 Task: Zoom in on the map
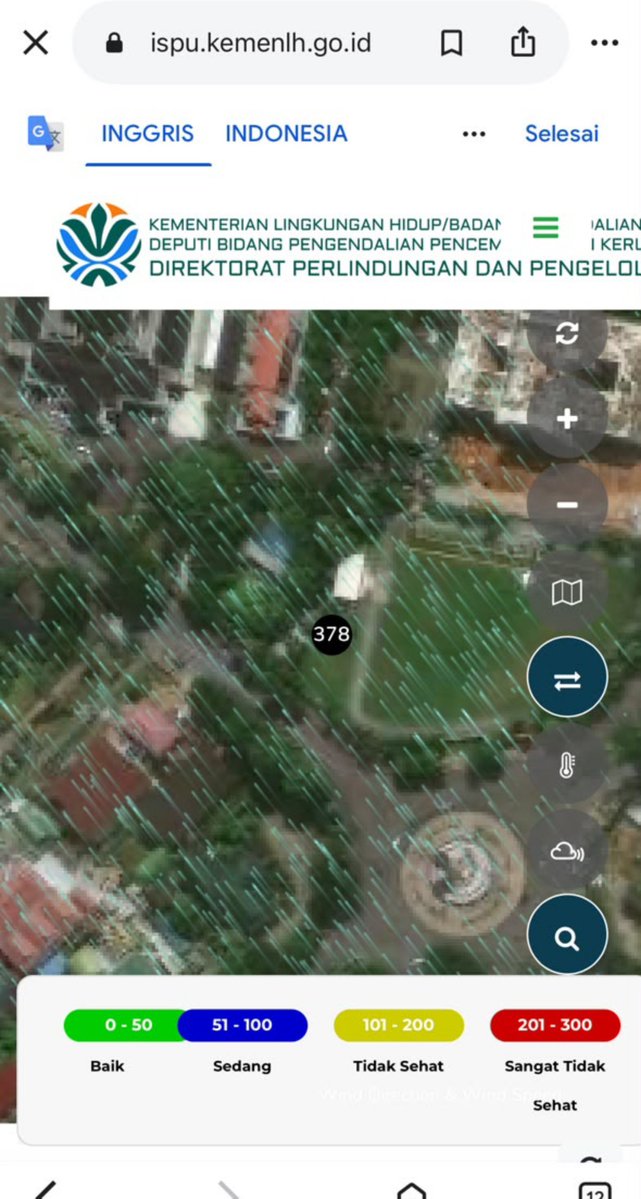pos(567,418)
